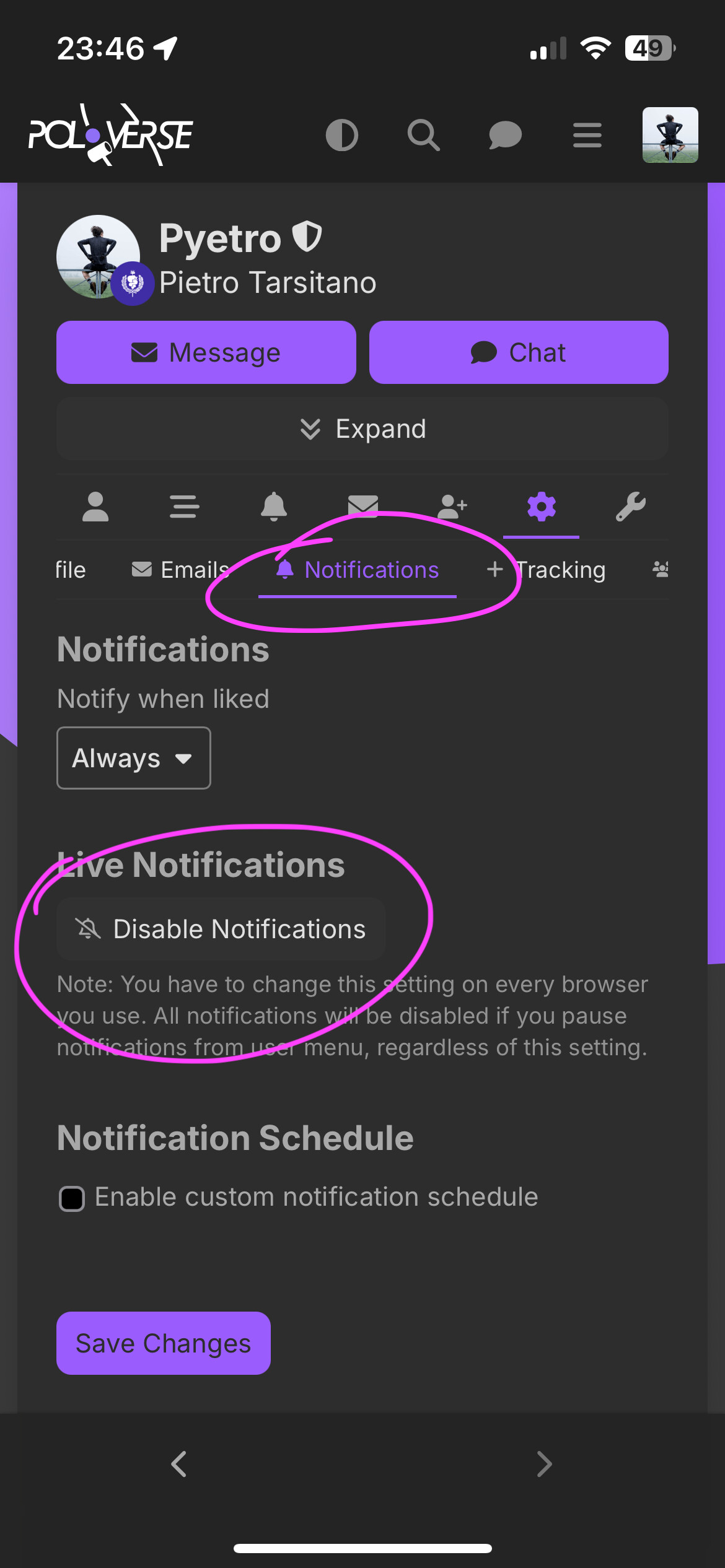Expand the profile details
This screenshot has height=1568, width=725.
pyautogui.click(x=362, y=429)
